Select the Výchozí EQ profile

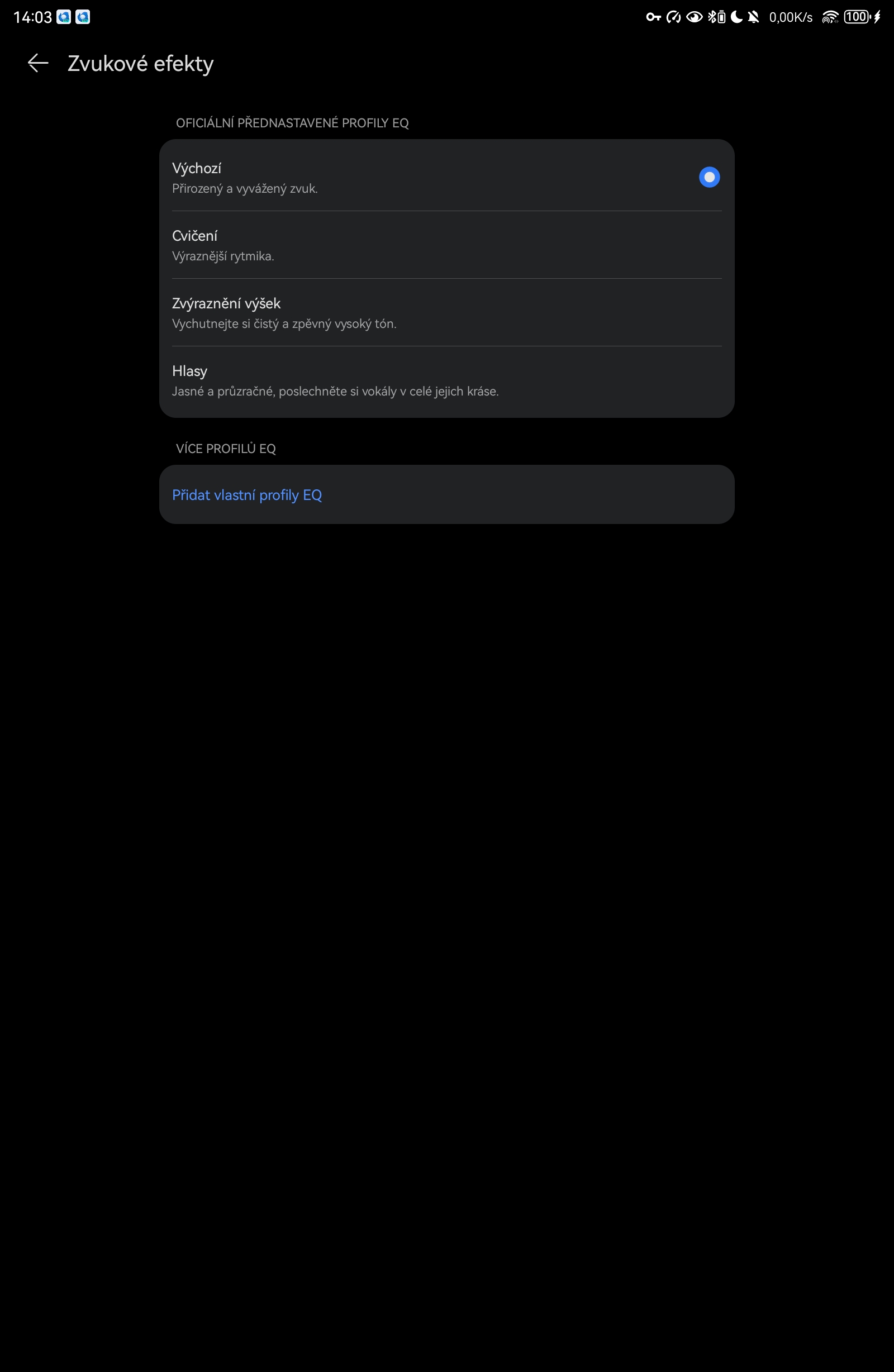[446, 177]
